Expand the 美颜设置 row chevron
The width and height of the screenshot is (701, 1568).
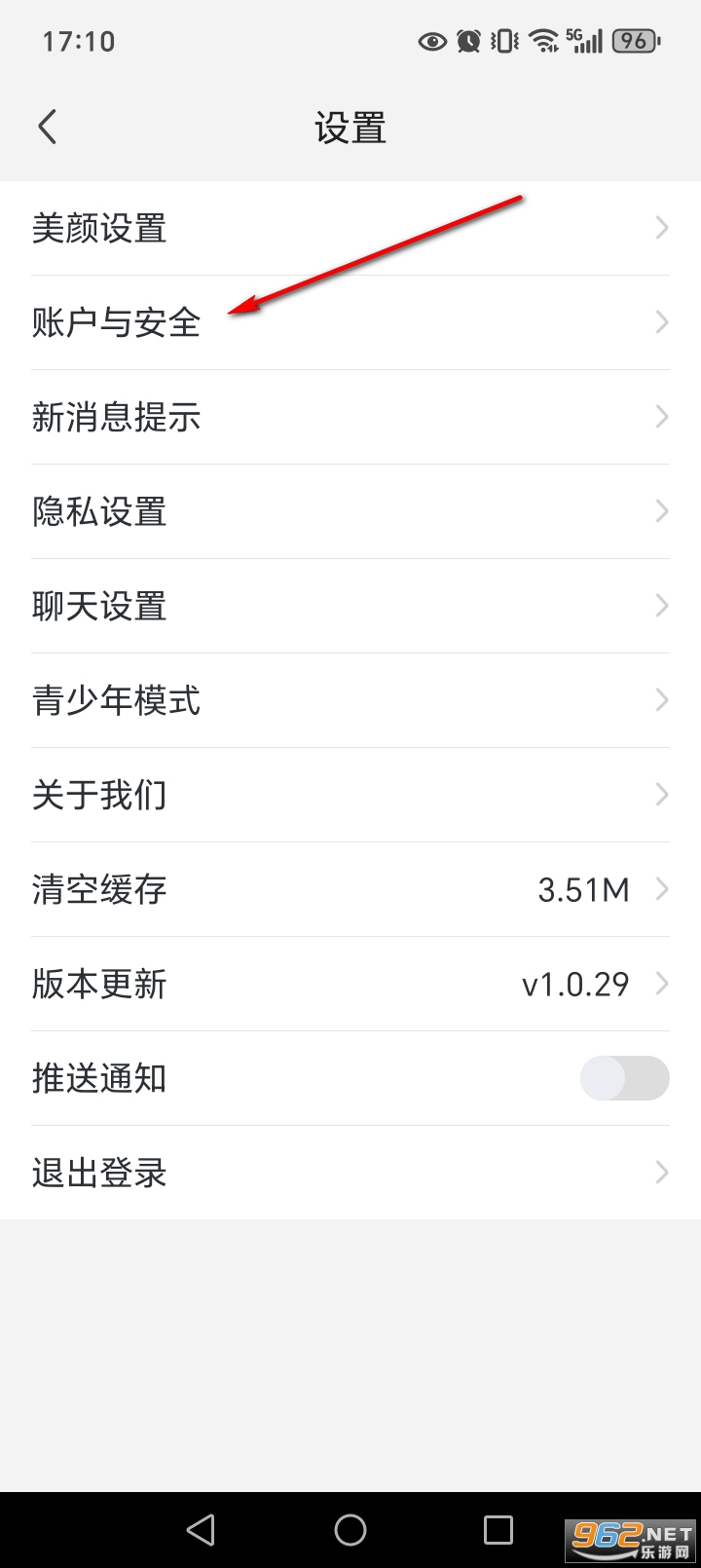pos(661,228)
